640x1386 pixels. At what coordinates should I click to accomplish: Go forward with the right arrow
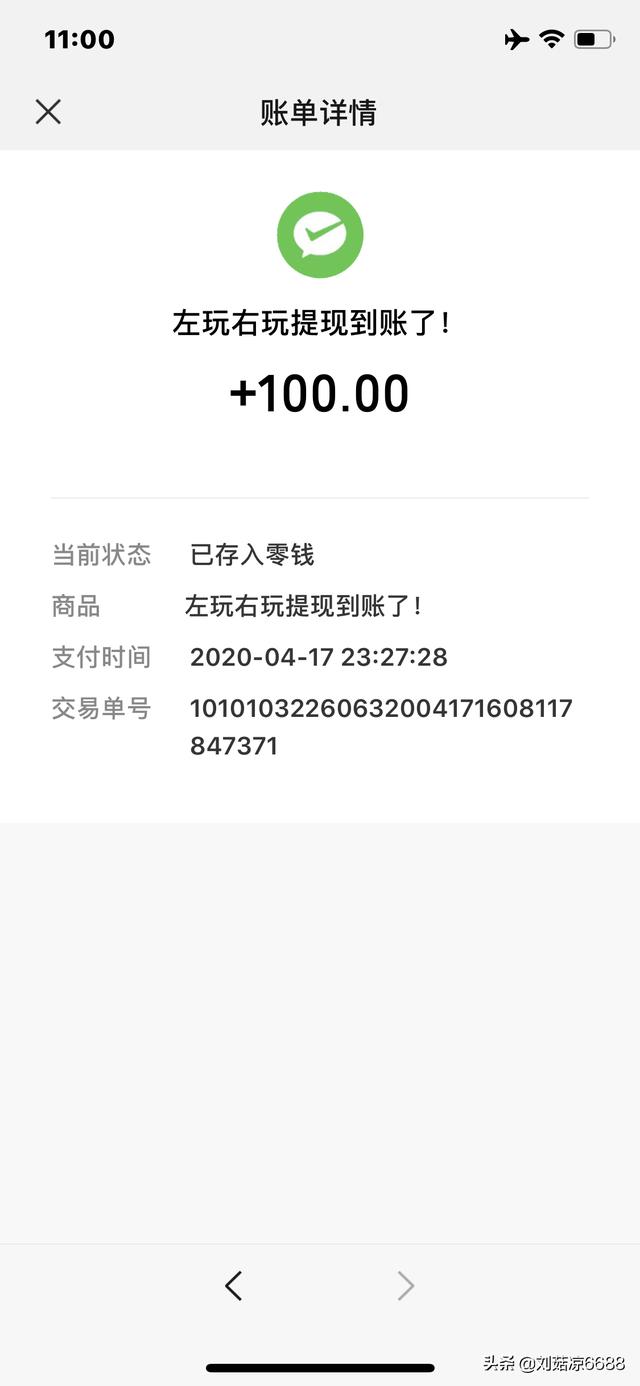tap(405, 1285)
